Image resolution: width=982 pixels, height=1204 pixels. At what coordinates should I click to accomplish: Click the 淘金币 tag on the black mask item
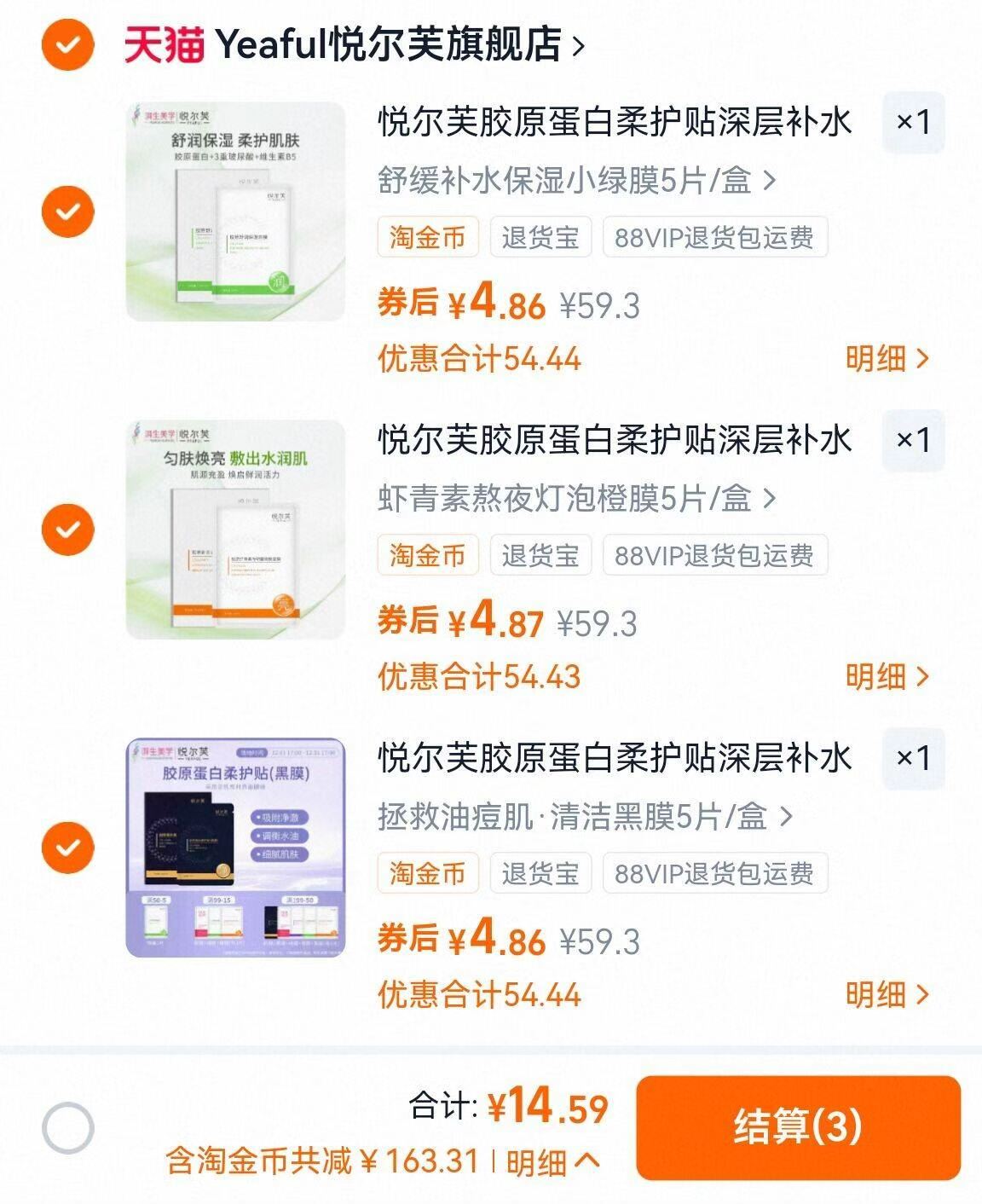427,872
